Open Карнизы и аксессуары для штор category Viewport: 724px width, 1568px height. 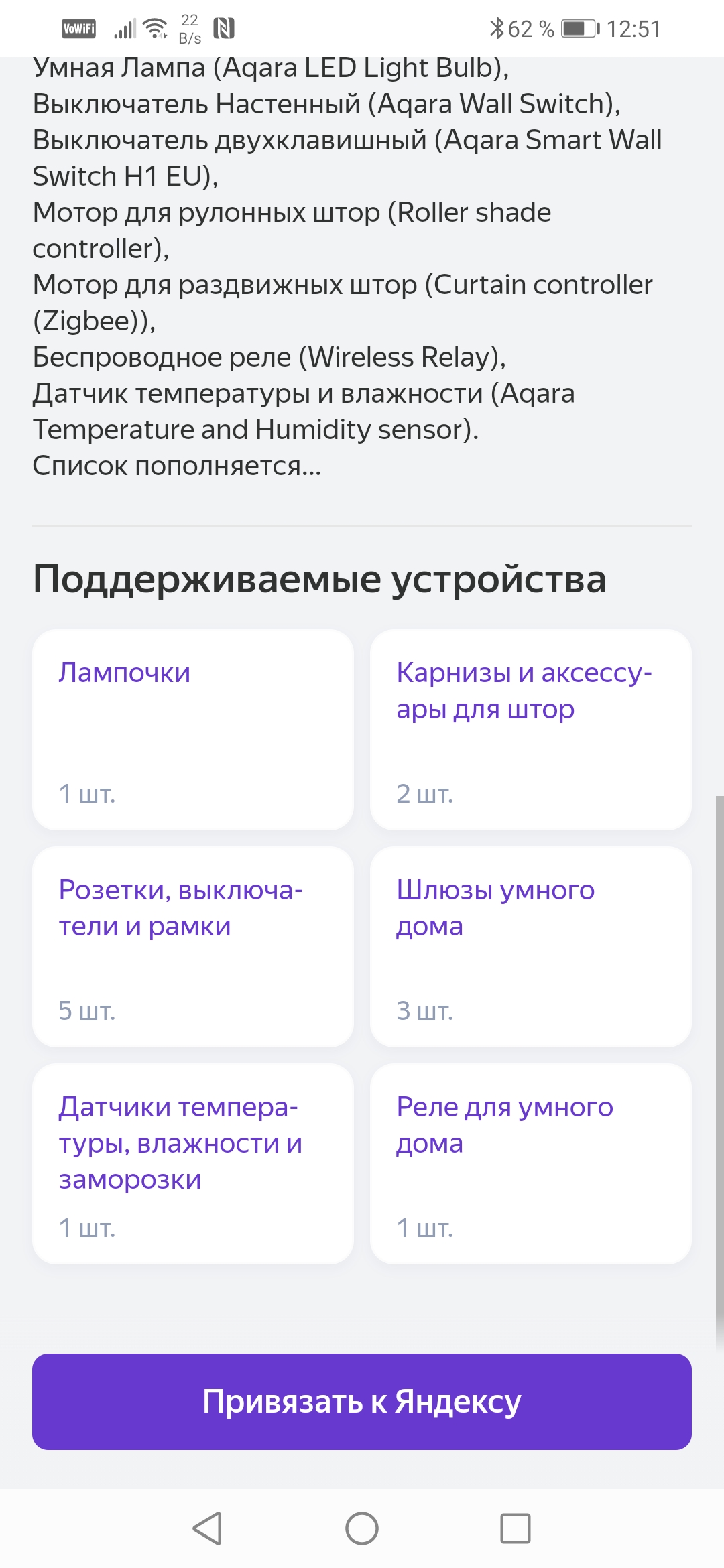[x=530, y=730]
